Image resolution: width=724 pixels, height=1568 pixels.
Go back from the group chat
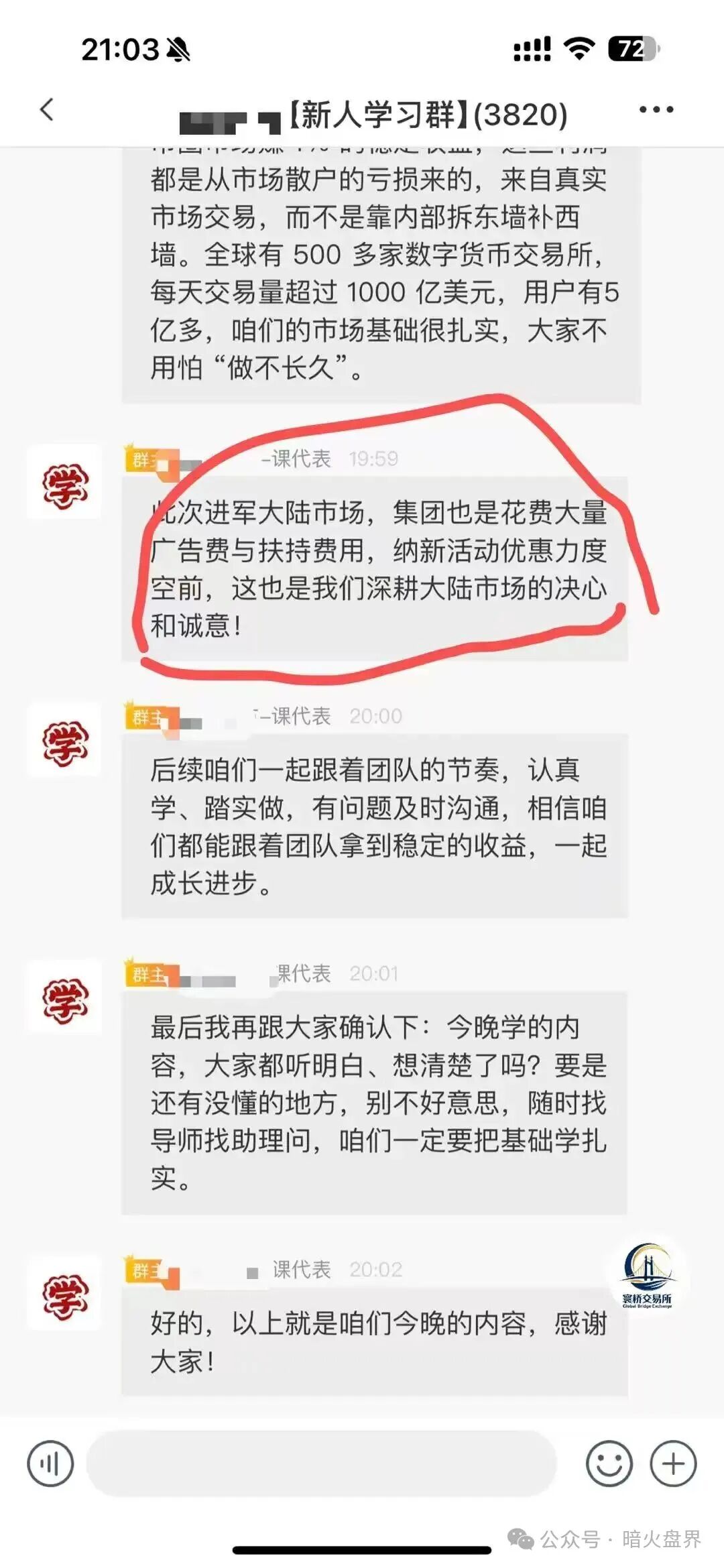[46, 109]
